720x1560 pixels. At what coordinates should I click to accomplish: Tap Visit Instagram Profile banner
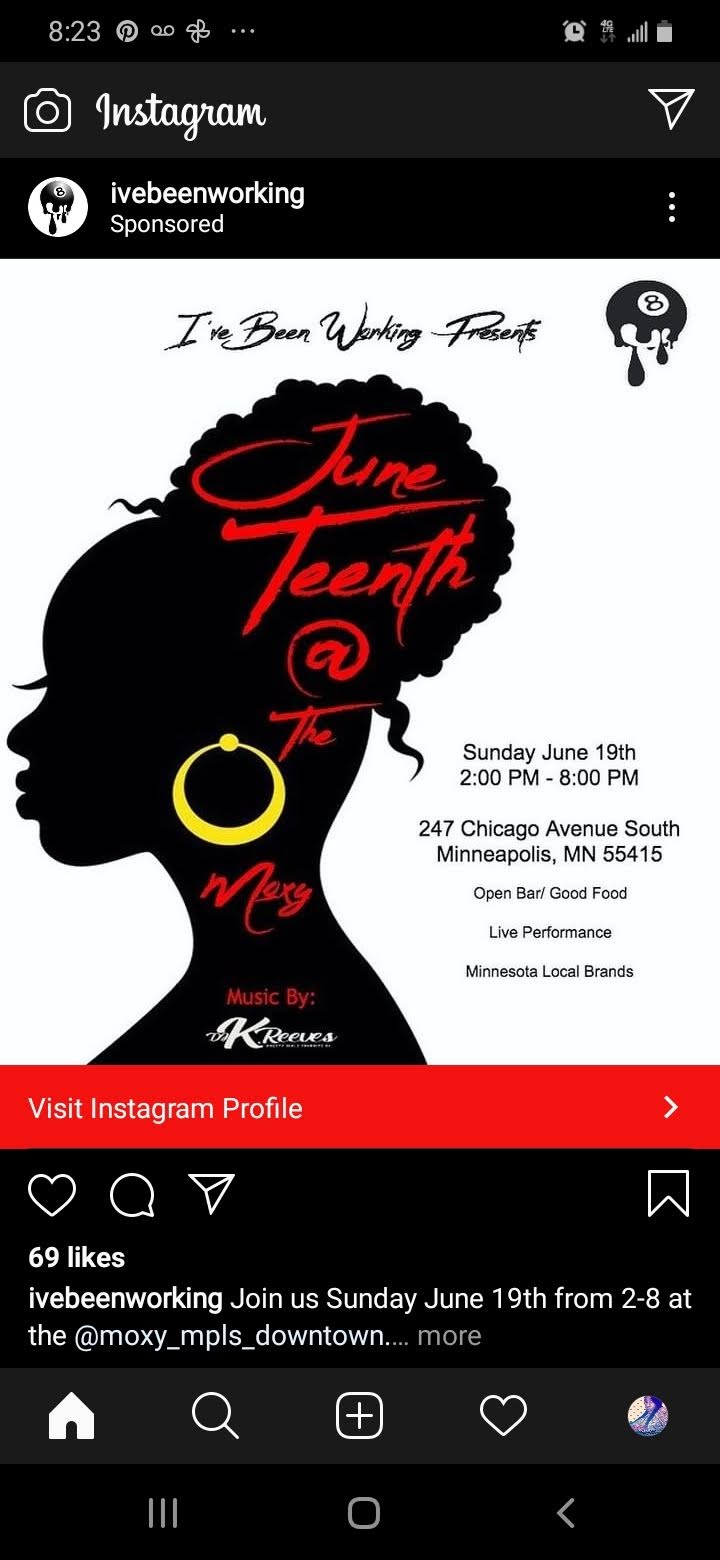pyautogui.click(x=360, y=1107)
